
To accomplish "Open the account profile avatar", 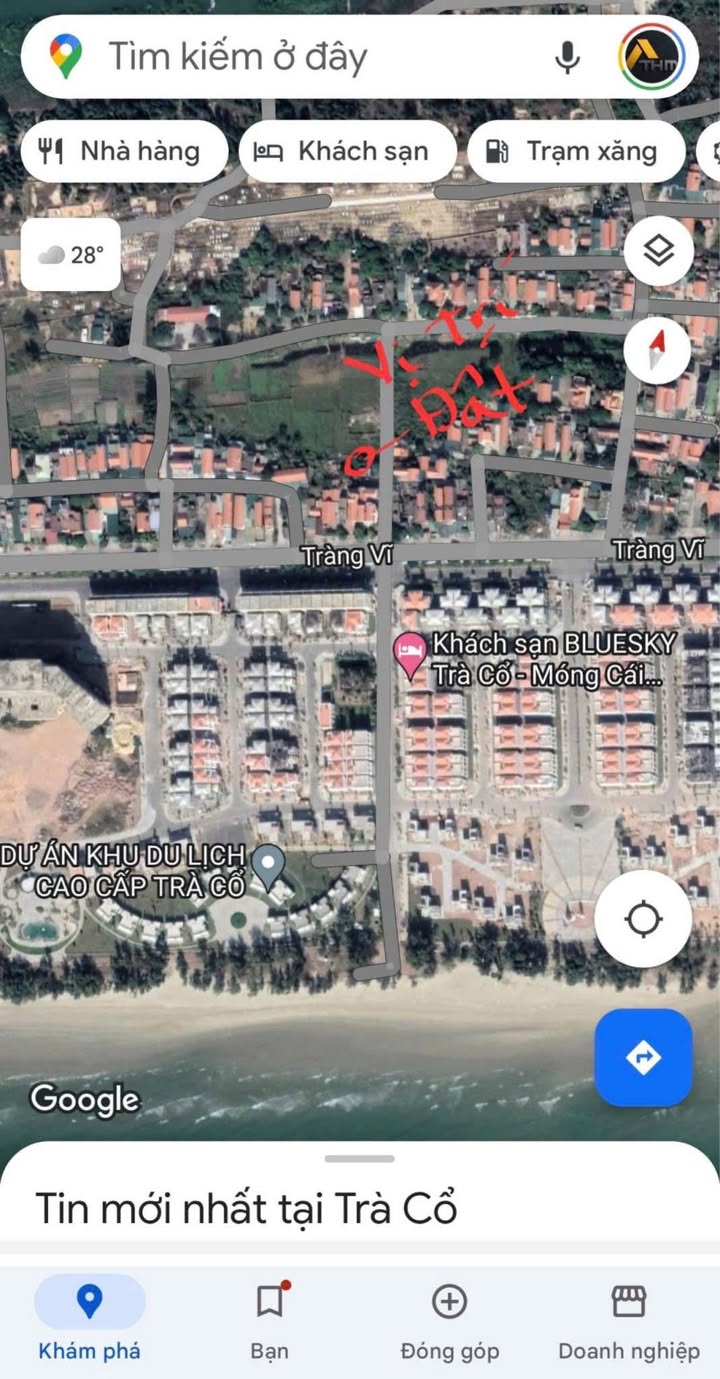I will click(x=652, y=57).
